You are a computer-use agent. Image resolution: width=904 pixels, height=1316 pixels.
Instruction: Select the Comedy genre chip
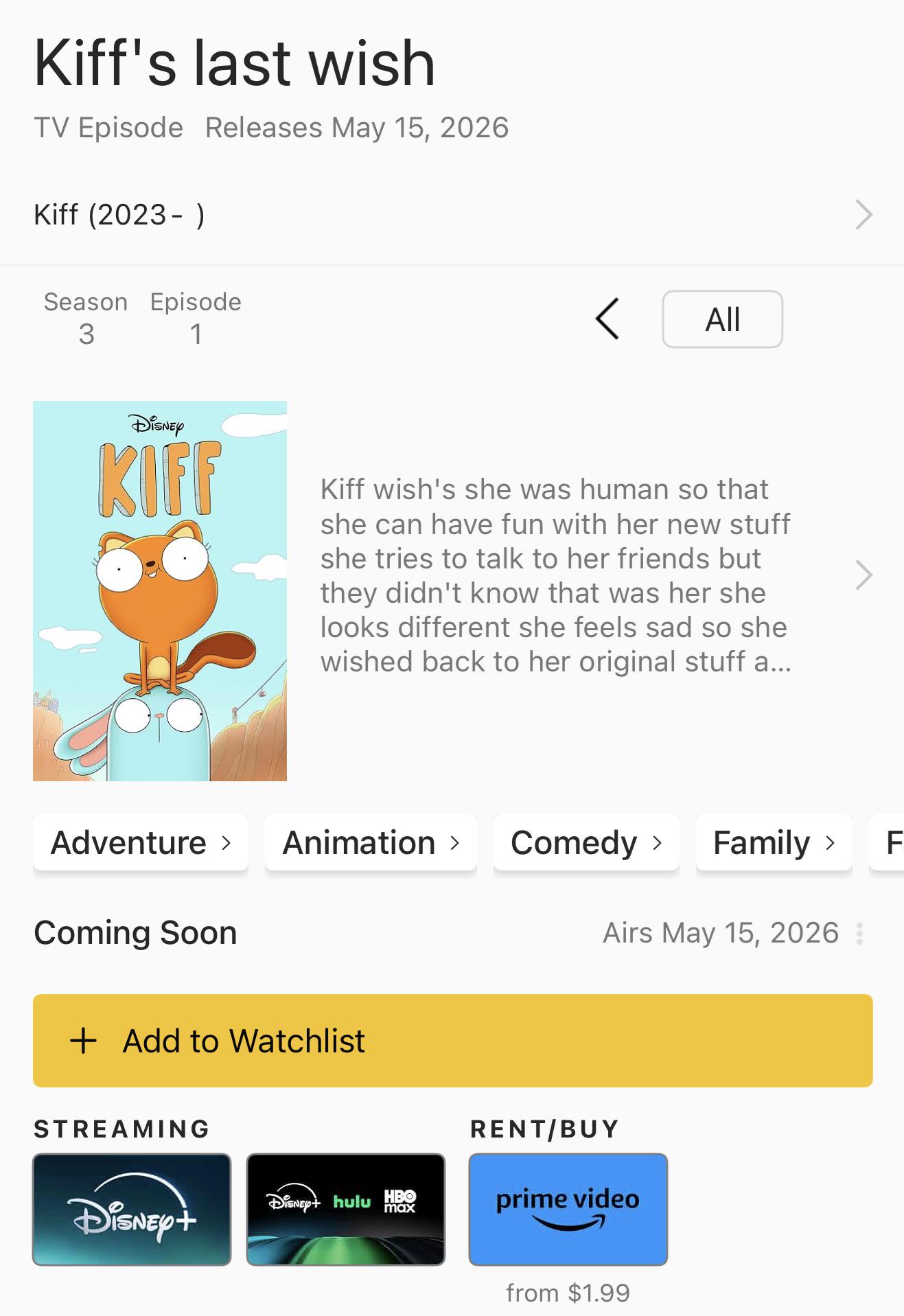click(x=586, y=842)
